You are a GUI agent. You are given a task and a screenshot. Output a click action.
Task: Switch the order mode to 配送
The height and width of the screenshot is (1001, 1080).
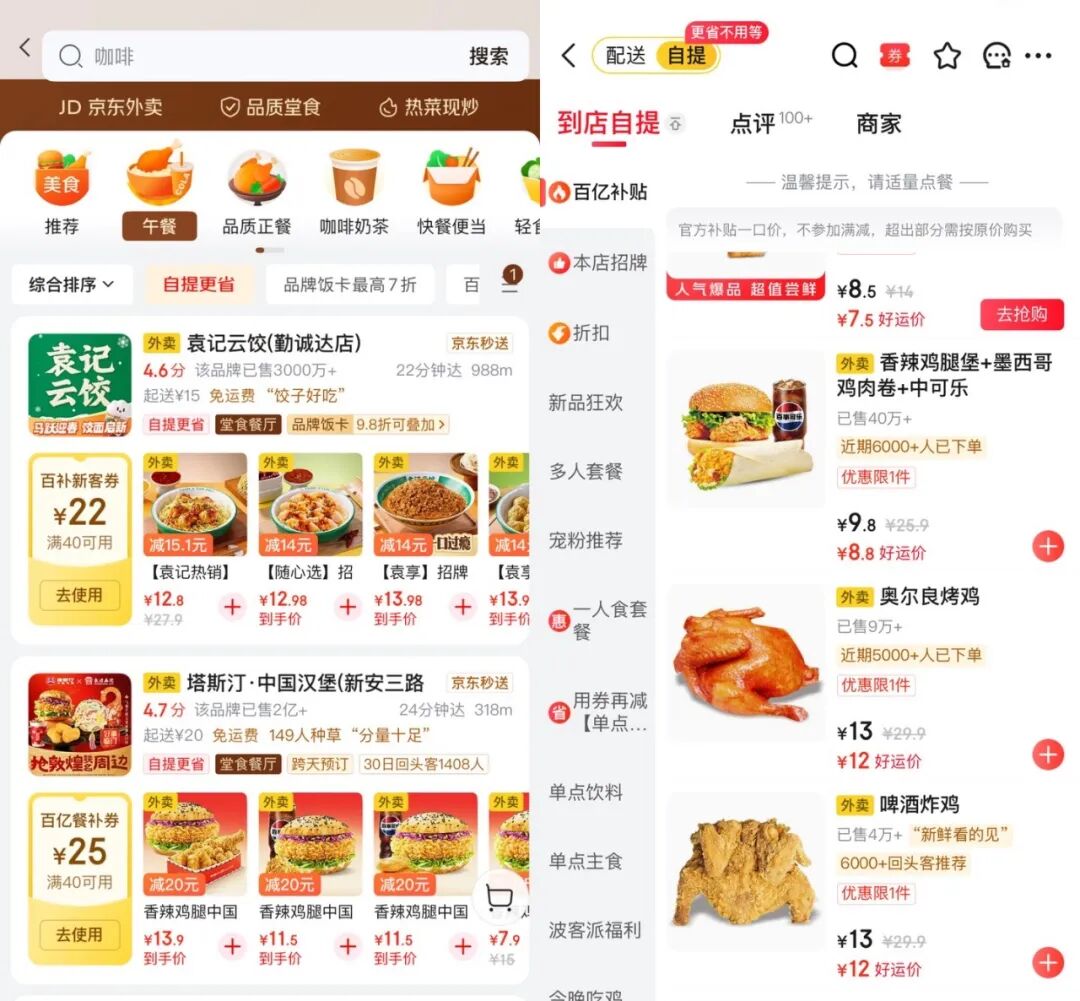(x=626, y=56)
